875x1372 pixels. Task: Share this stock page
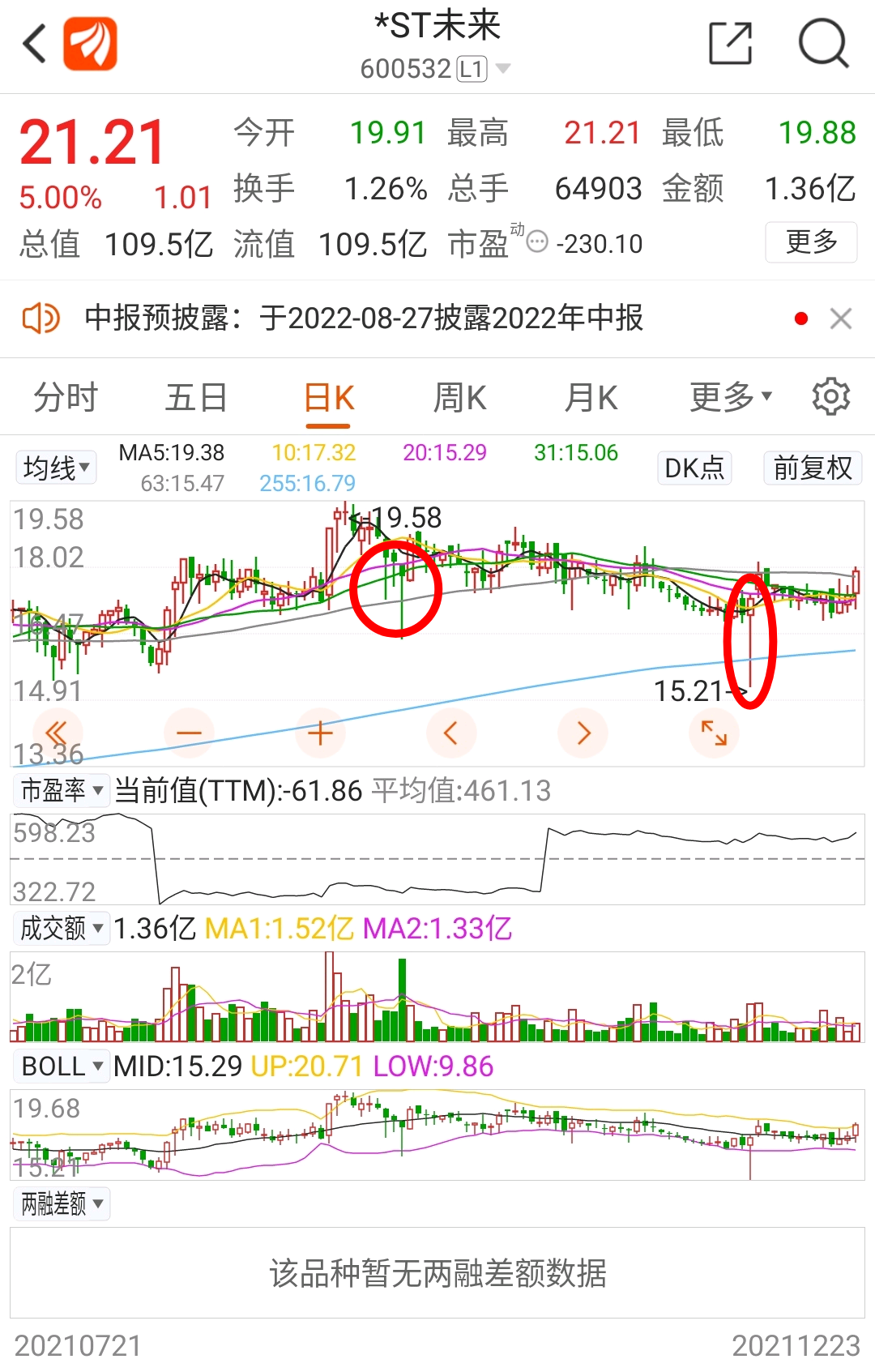[x=730, y=43]
